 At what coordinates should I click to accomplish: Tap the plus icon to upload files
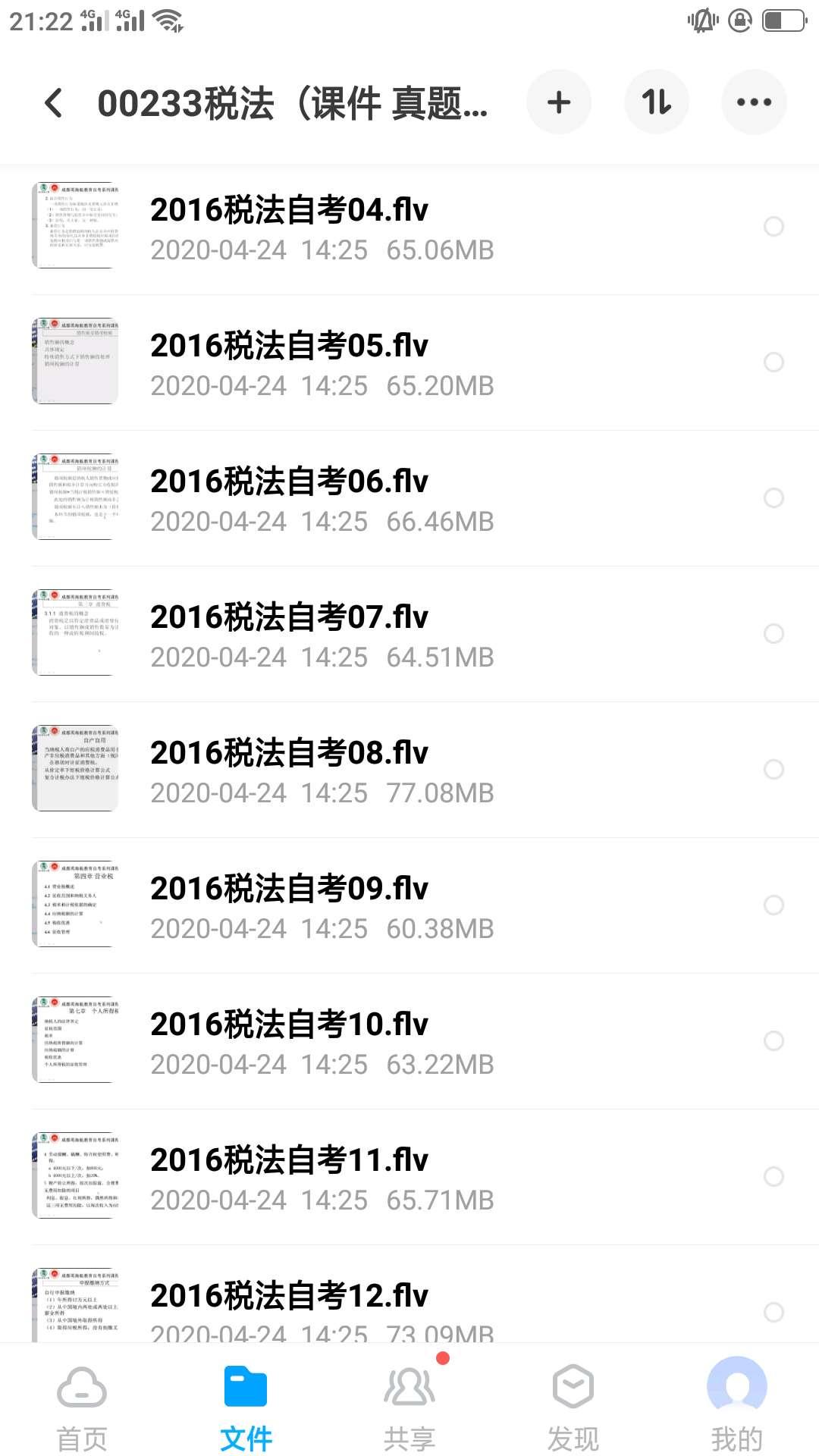[x=559, y=102]
